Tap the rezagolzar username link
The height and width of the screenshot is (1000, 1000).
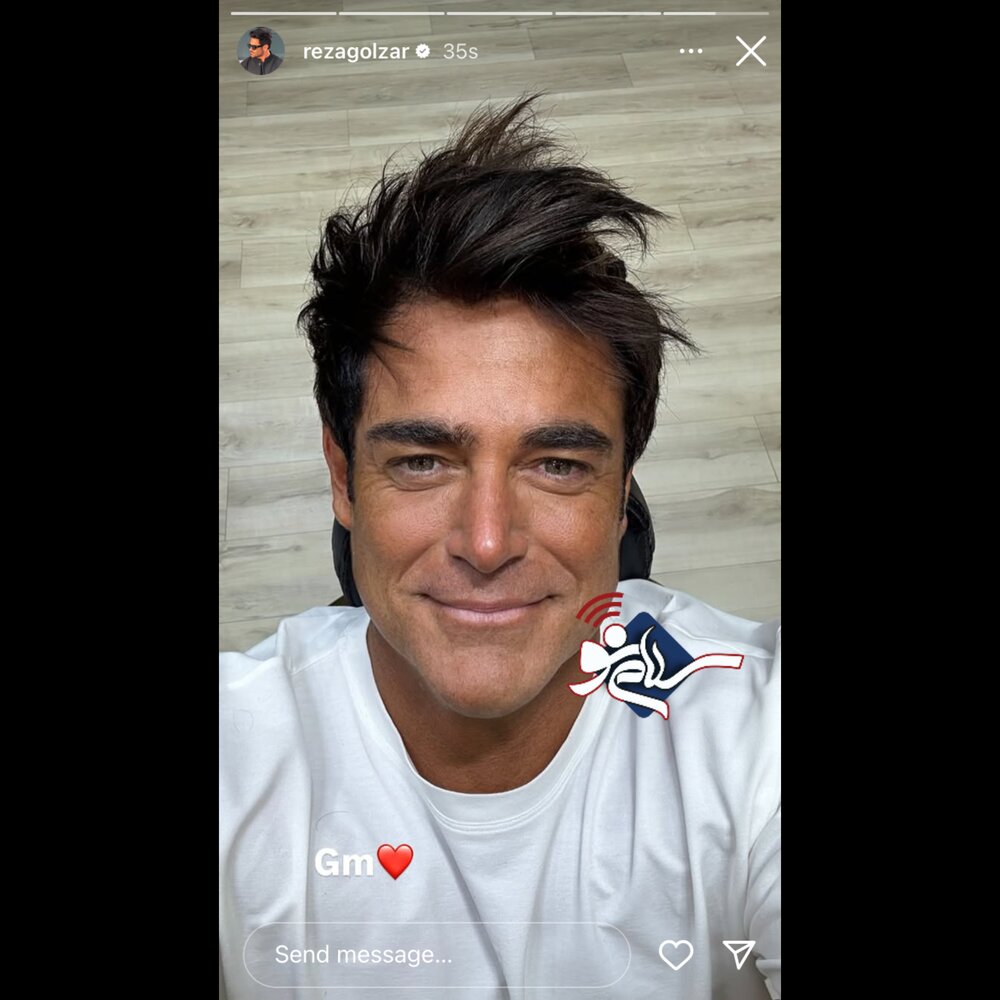coord(356,52)
